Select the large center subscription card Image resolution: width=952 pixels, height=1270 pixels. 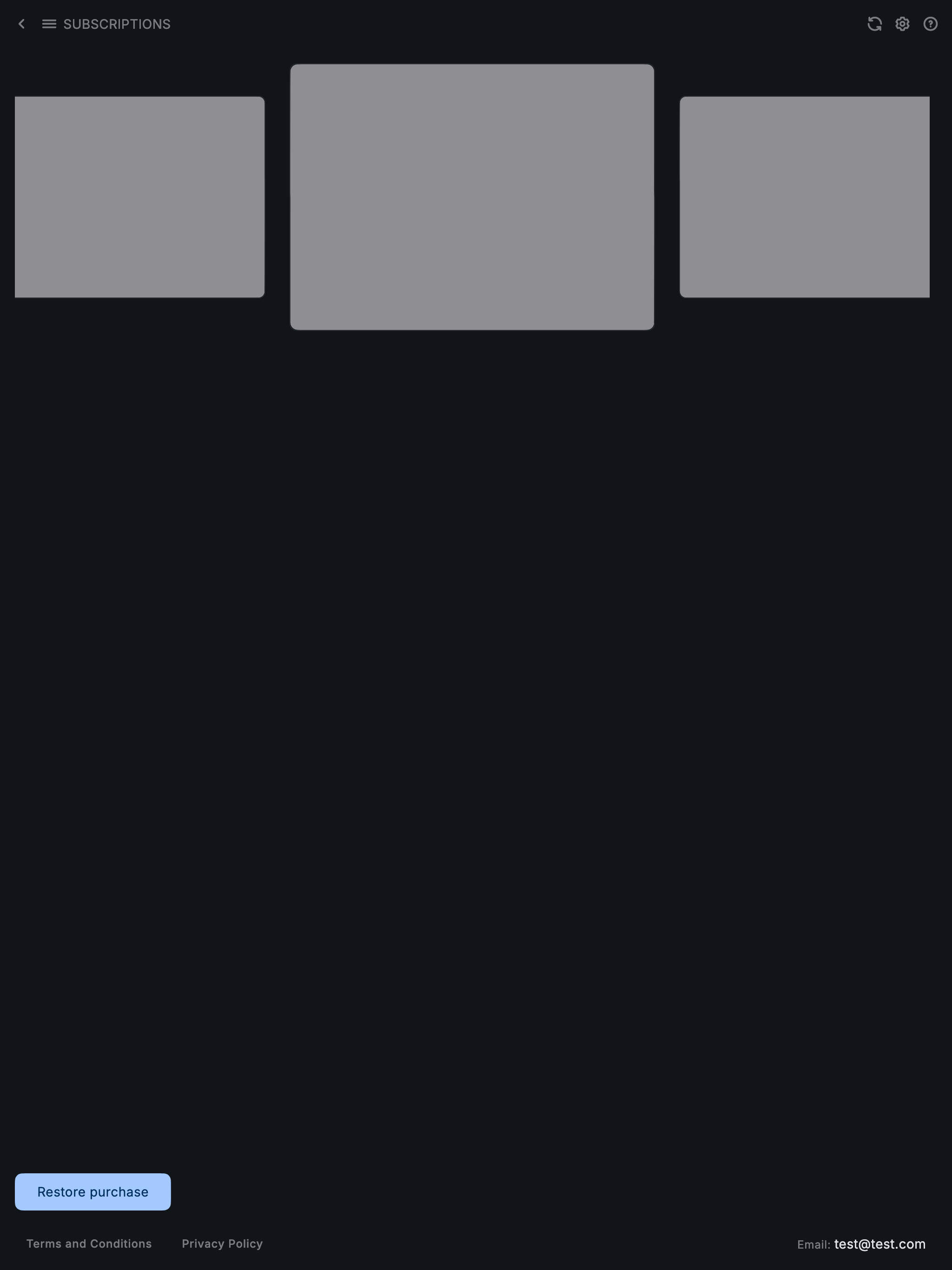click(472, 197)
